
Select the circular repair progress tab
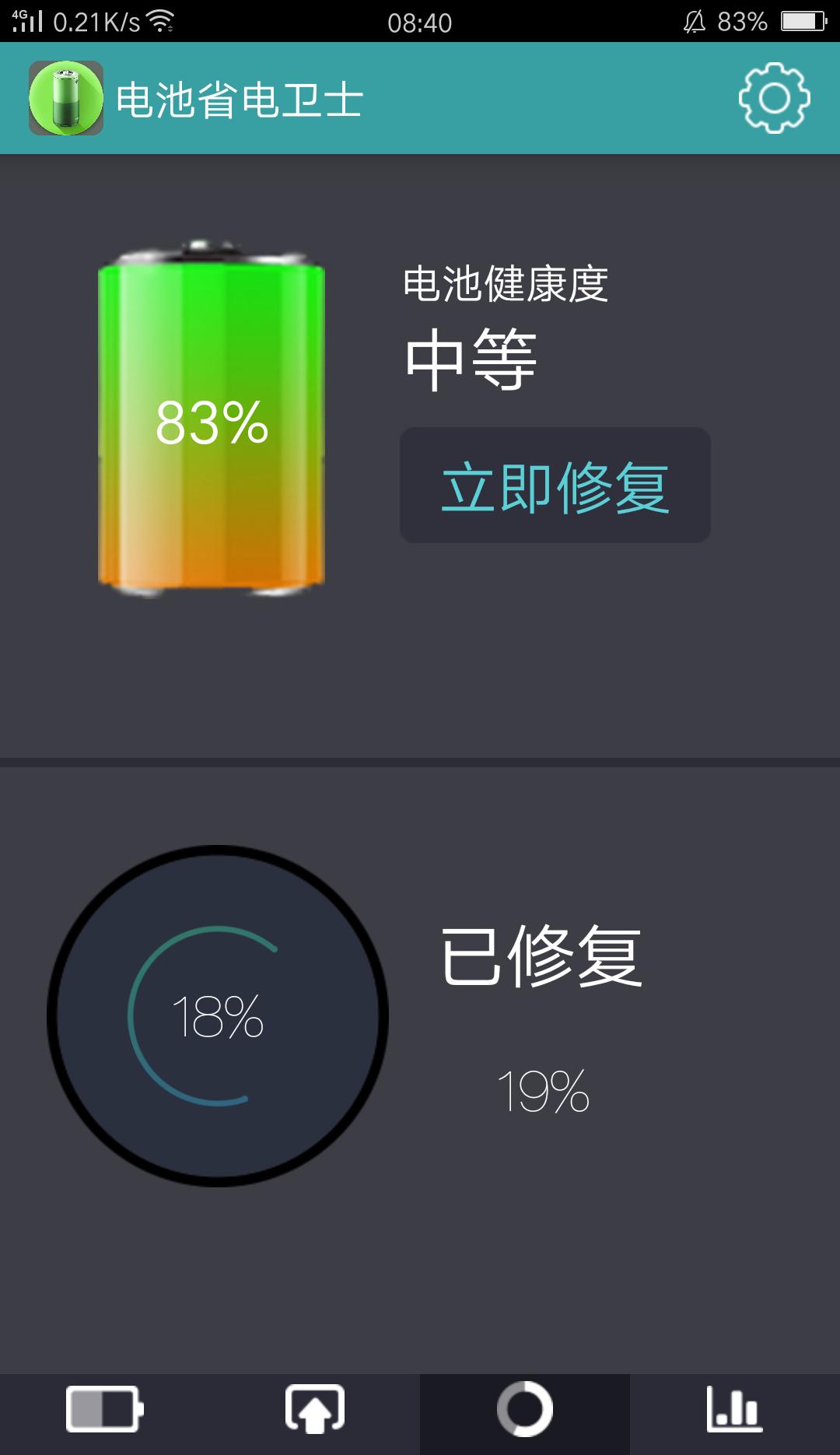(x=525, y=1410)
